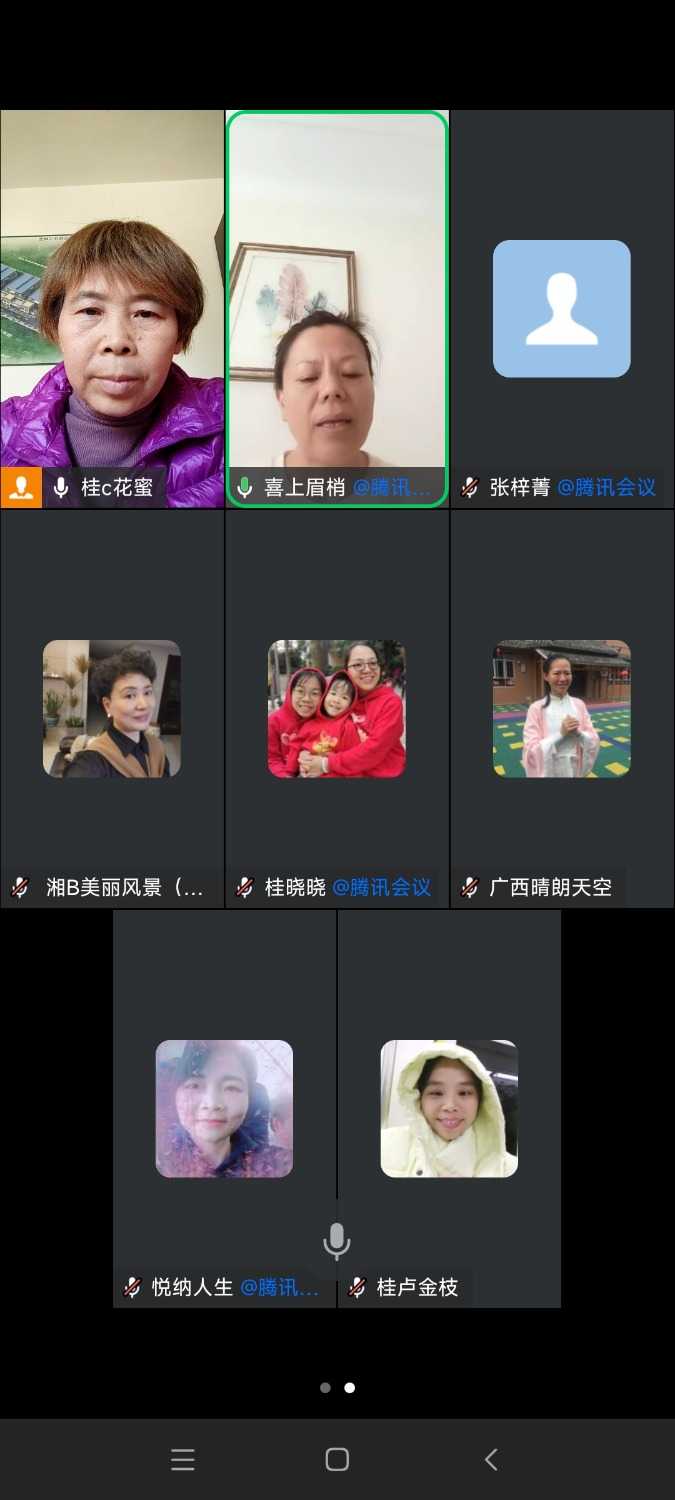
Task: Select the video tile of 桂c花蜜
Action: point(112,308)
